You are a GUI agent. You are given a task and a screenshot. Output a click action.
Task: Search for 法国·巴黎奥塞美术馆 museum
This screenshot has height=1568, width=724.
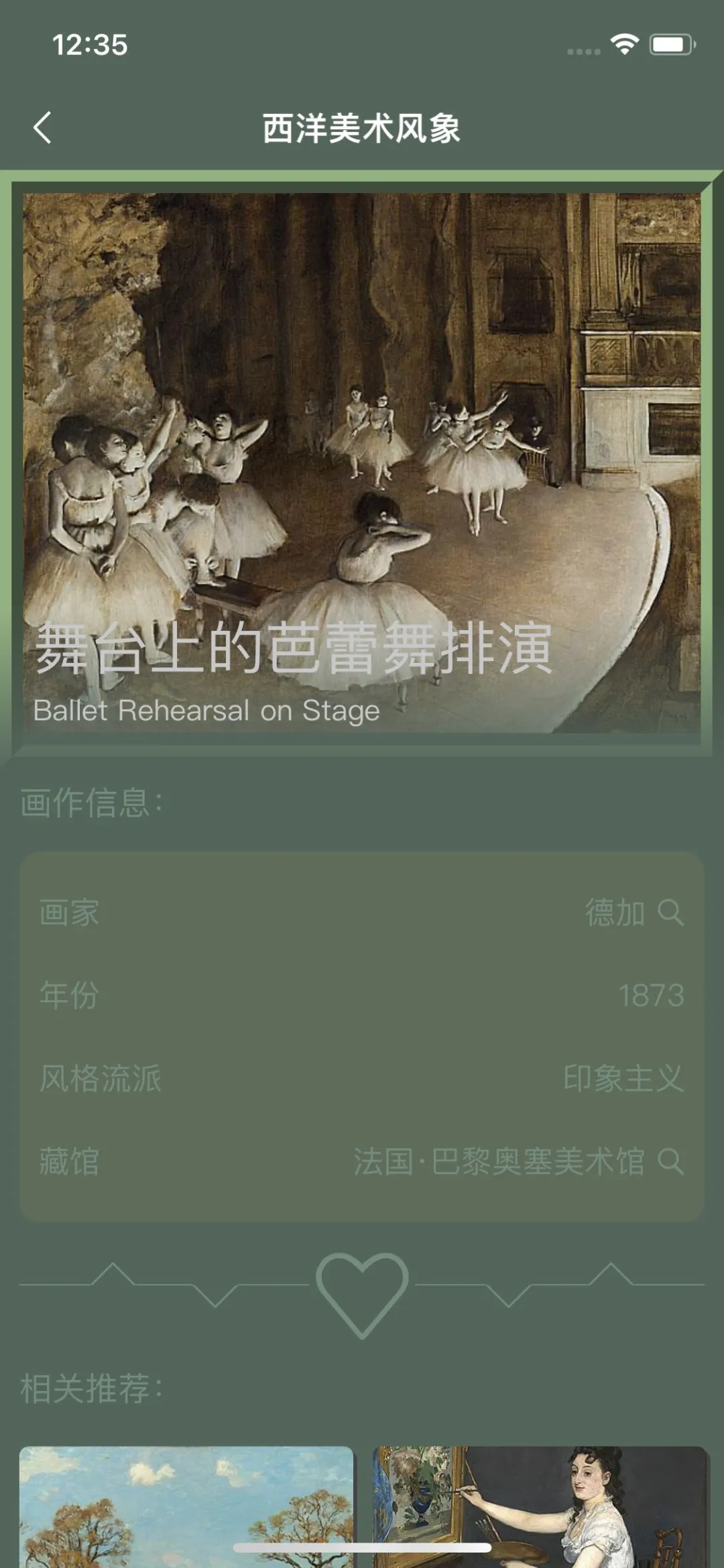click(670, 1161)
